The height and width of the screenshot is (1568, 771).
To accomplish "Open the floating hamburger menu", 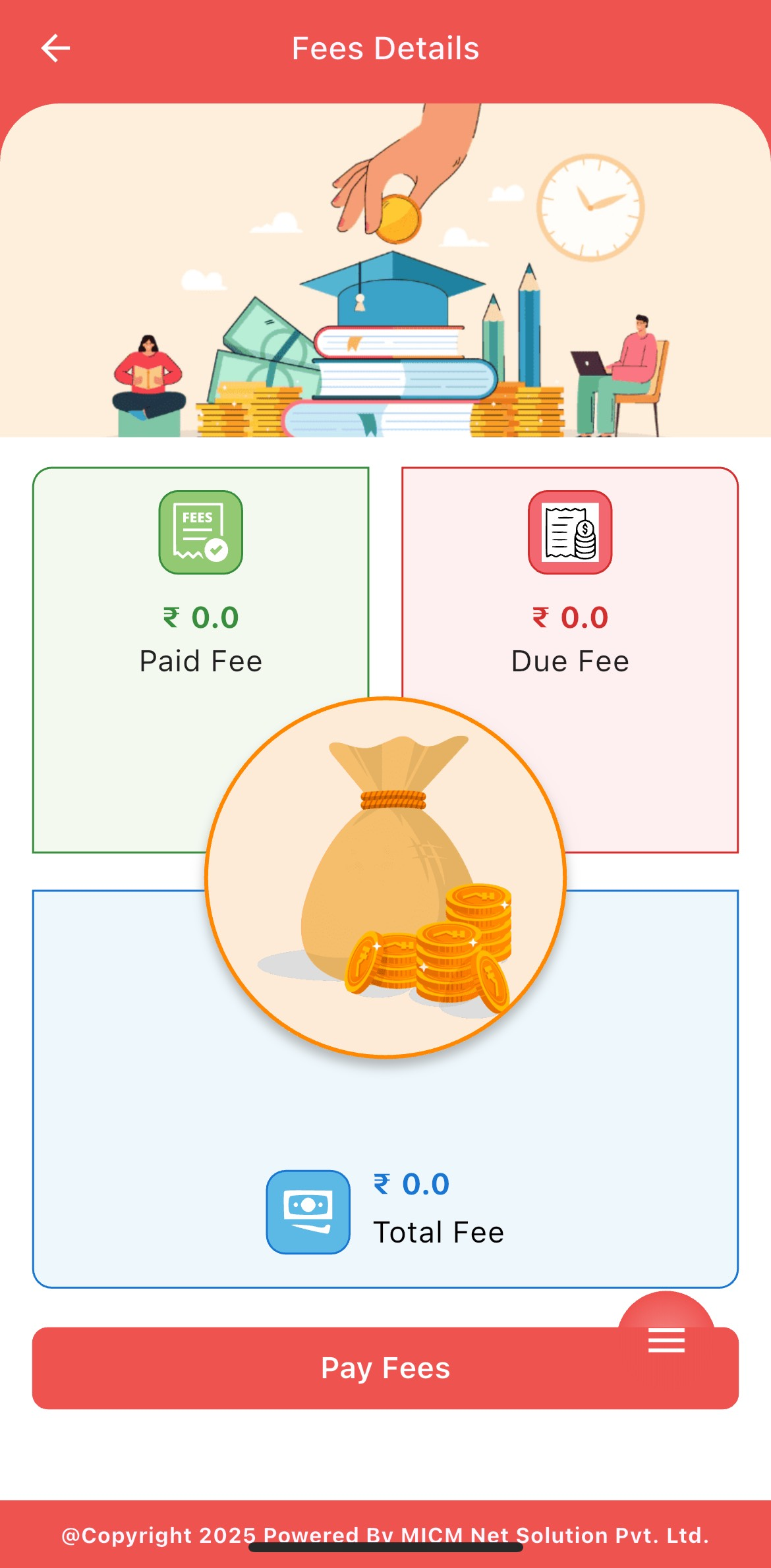I will (x=666, y=1340).
